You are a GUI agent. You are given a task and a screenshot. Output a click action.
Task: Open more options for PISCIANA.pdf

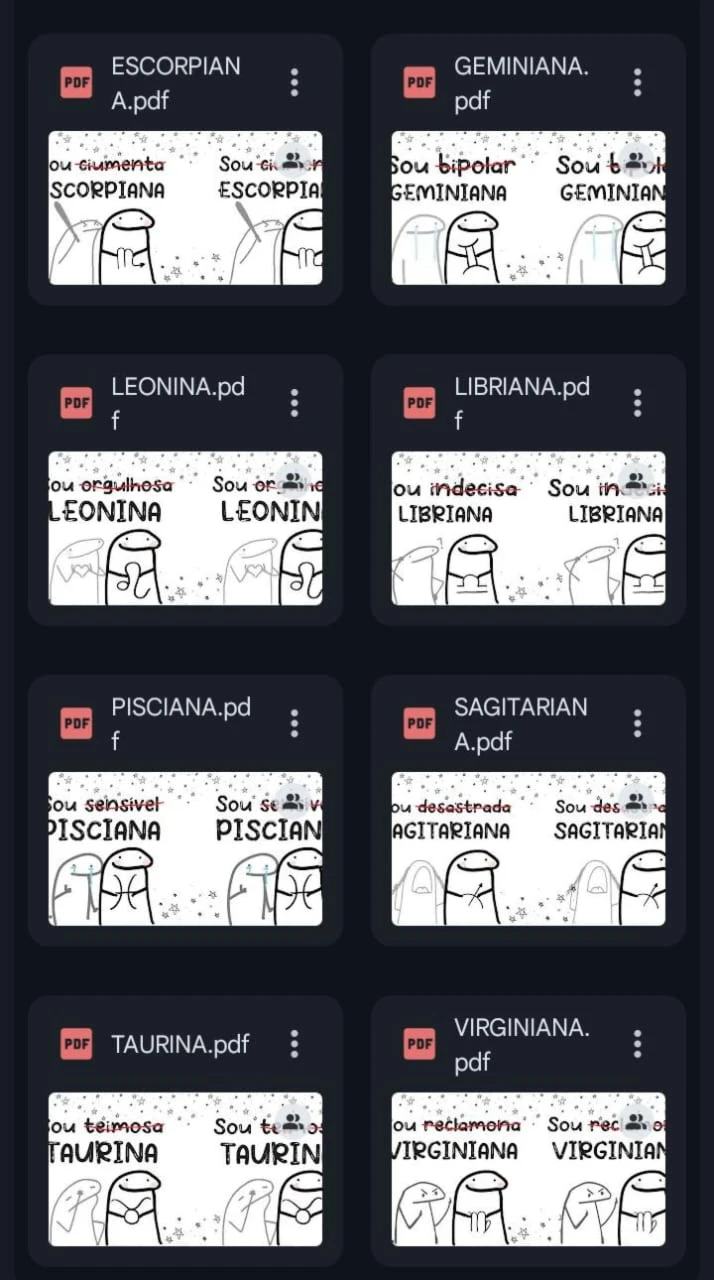(x=294, y=723)
